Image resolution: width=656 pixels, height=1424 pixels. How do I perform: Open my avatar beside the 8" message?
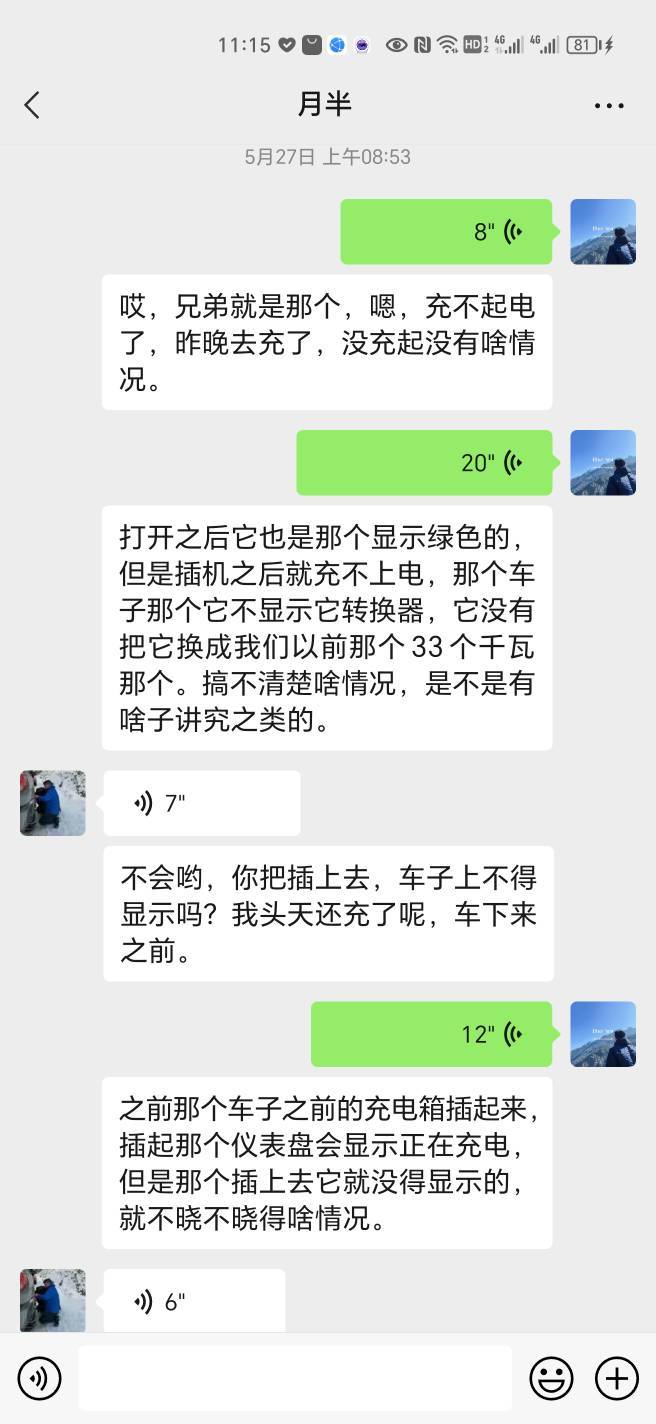[603, 232]
